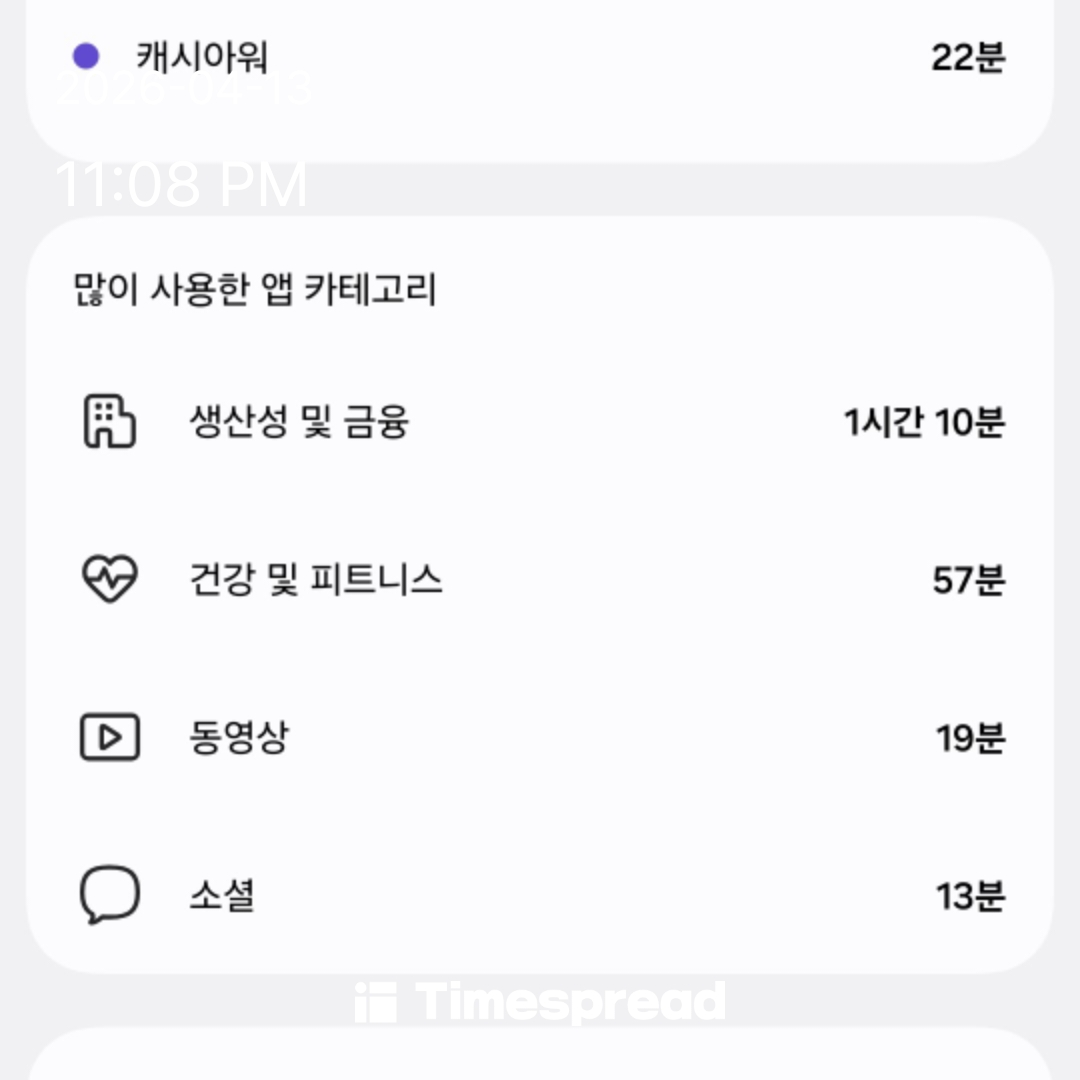Open the 생산성 및 금융 category
The height and width of the screenshot is (1080, 1080).
click(298, 422)
